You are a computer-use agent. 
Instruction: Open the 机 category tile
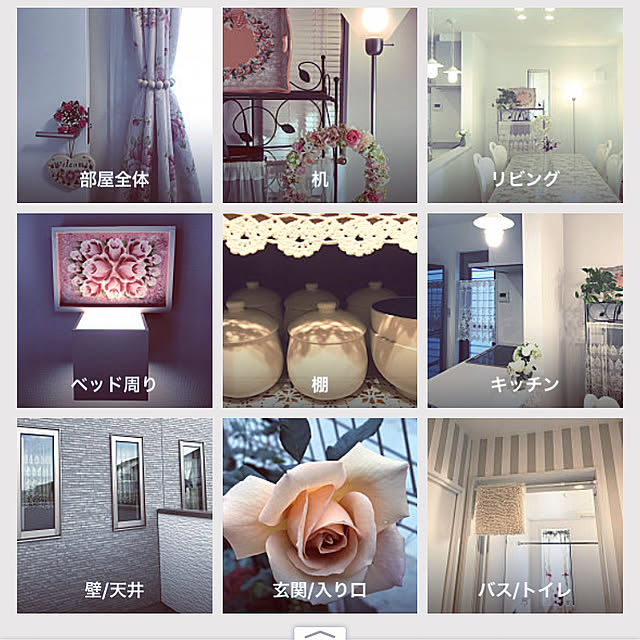[x=320, y=105]
